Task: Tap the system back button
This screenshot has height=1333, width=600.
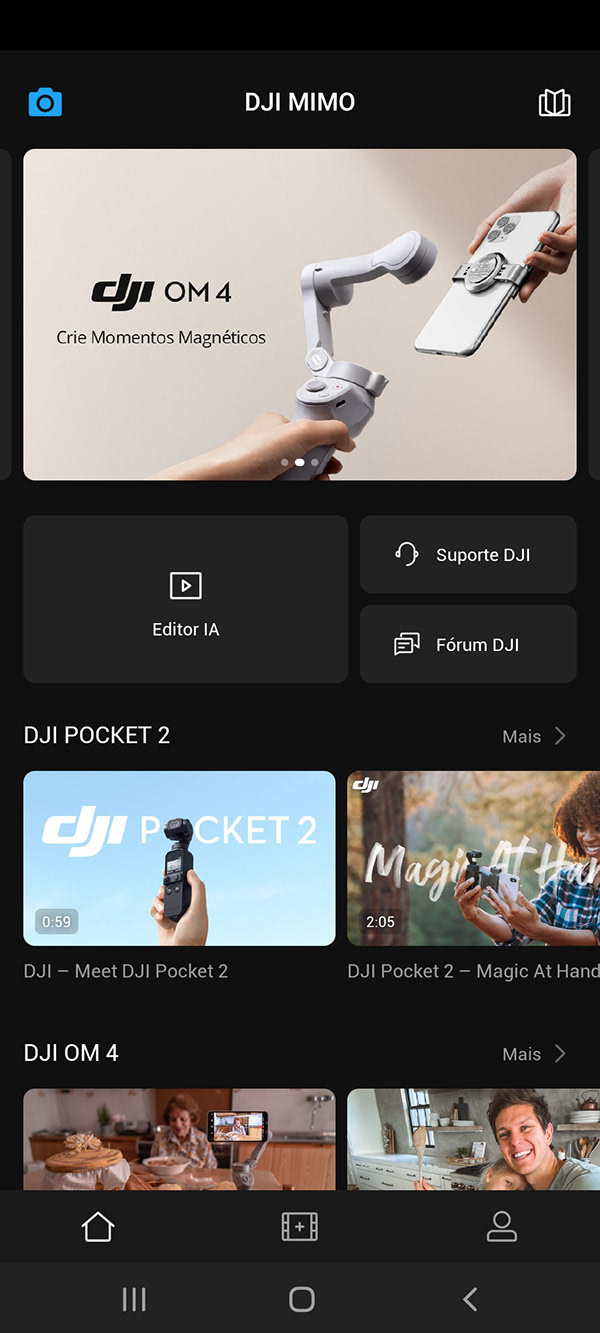Action: pos(470,1299)
